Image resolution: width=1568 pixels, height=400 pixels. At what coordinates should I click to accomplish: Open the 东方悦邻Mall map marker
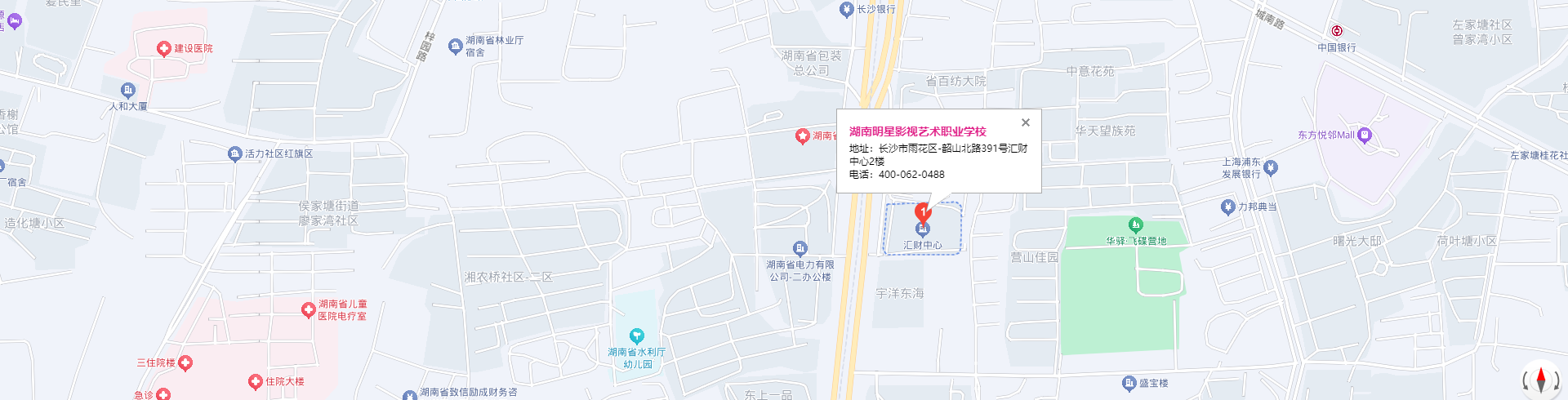(x=1364, y=136)
